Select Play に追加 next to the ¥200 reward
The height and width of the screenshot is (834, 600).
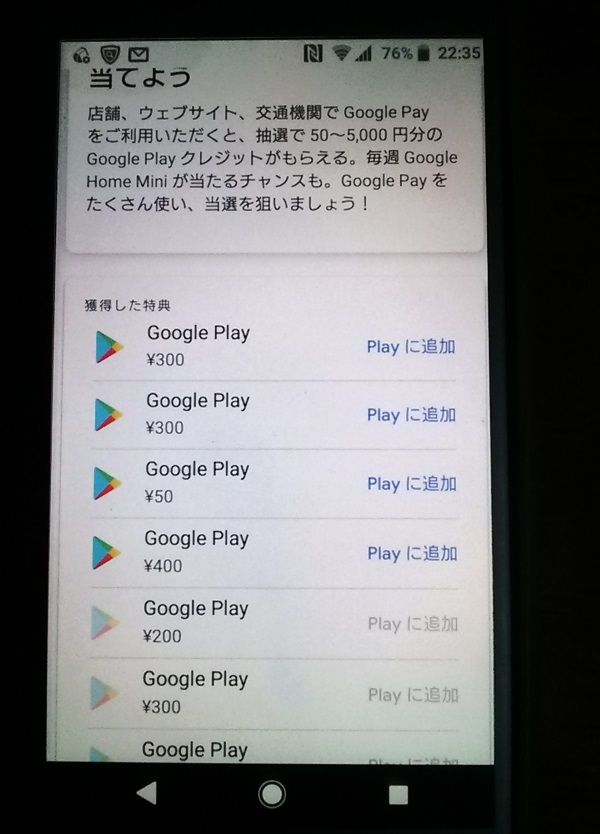[411, 624]
